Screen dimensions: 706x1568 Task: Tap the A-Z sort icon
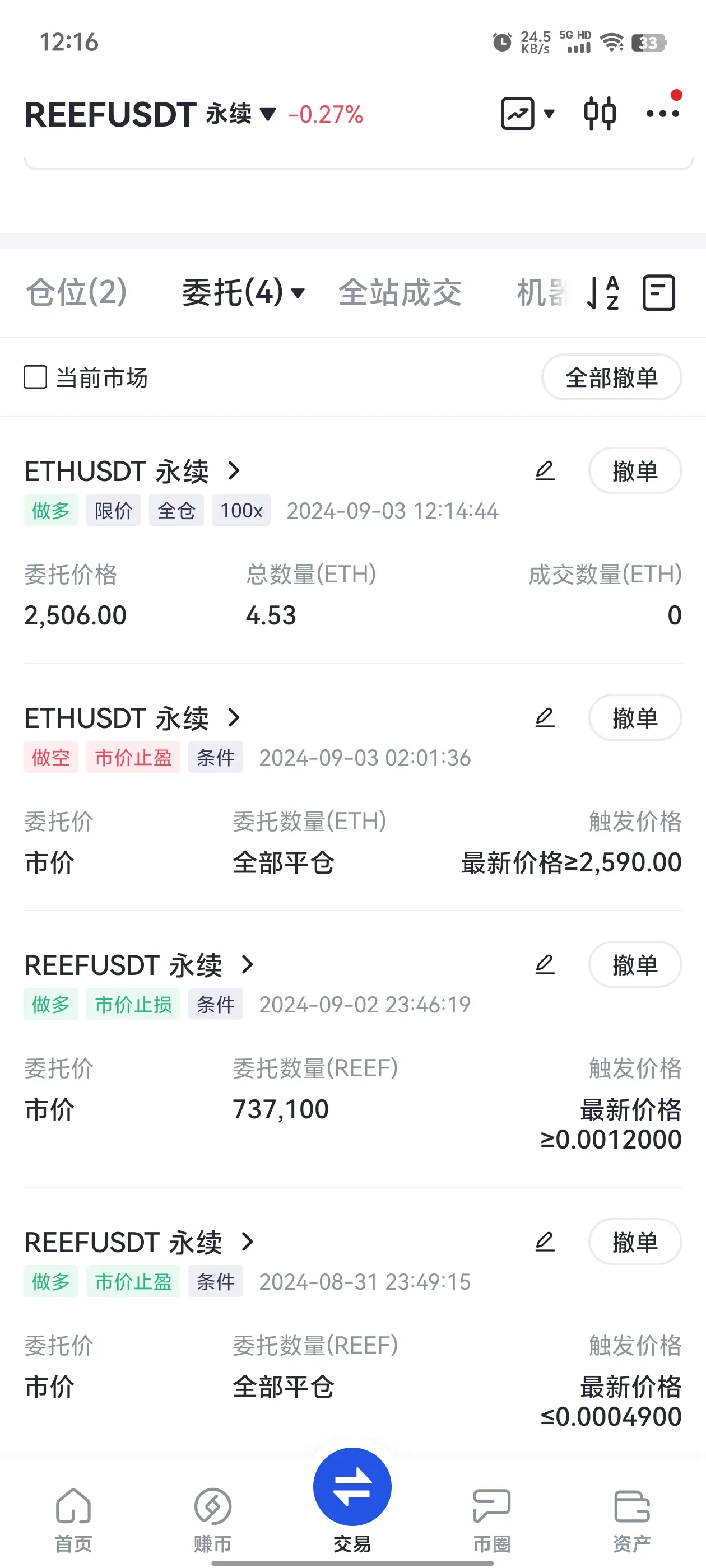point(603,292)
